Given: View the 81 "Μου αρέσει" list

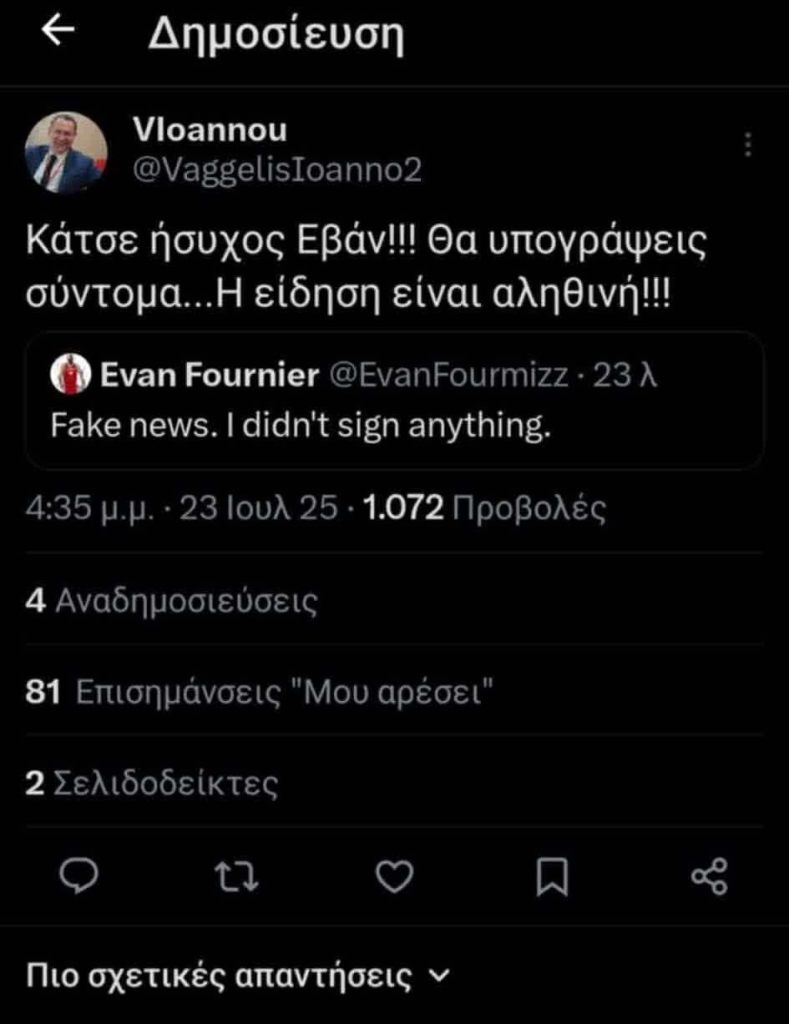Looking at the screenshot, I should click(261, 692).
